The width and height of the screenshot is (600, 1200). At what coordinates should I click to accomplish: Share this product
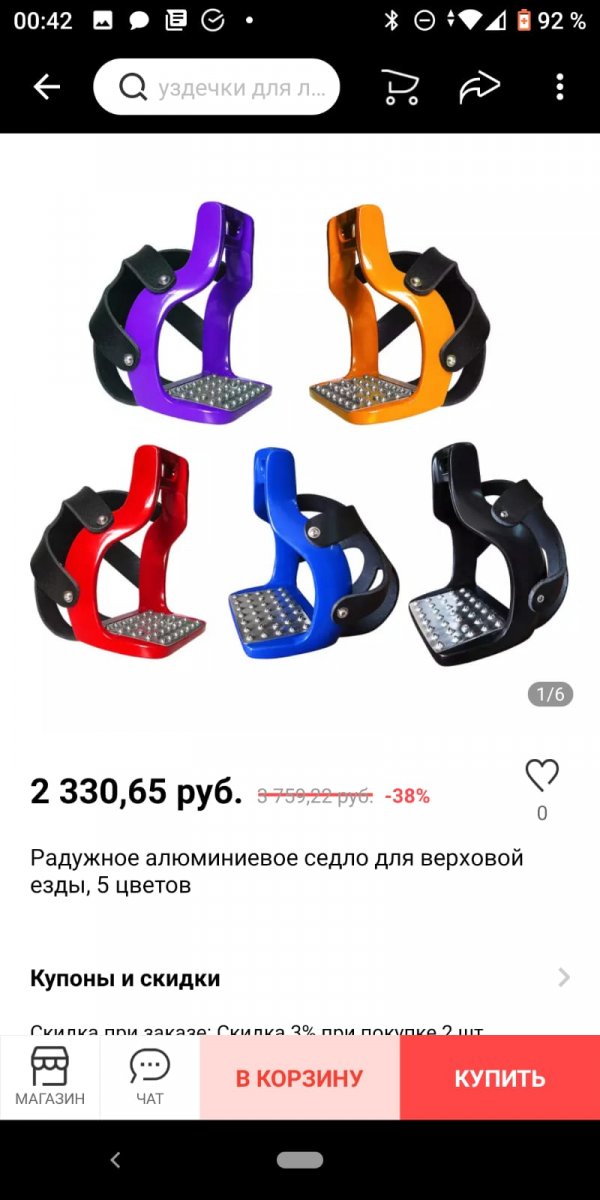coord(479,88)
